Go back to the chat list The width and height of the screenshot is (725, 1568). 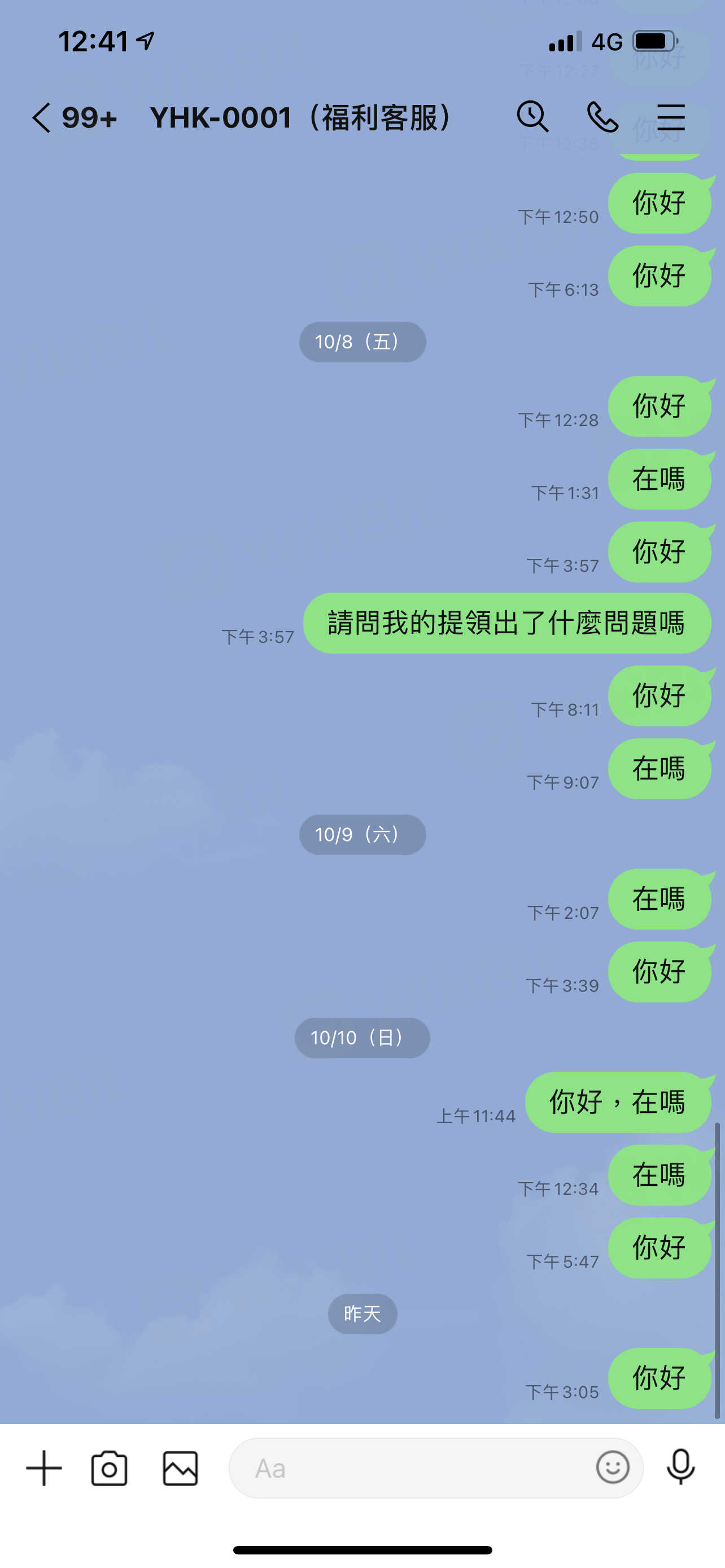coord(42,117)
